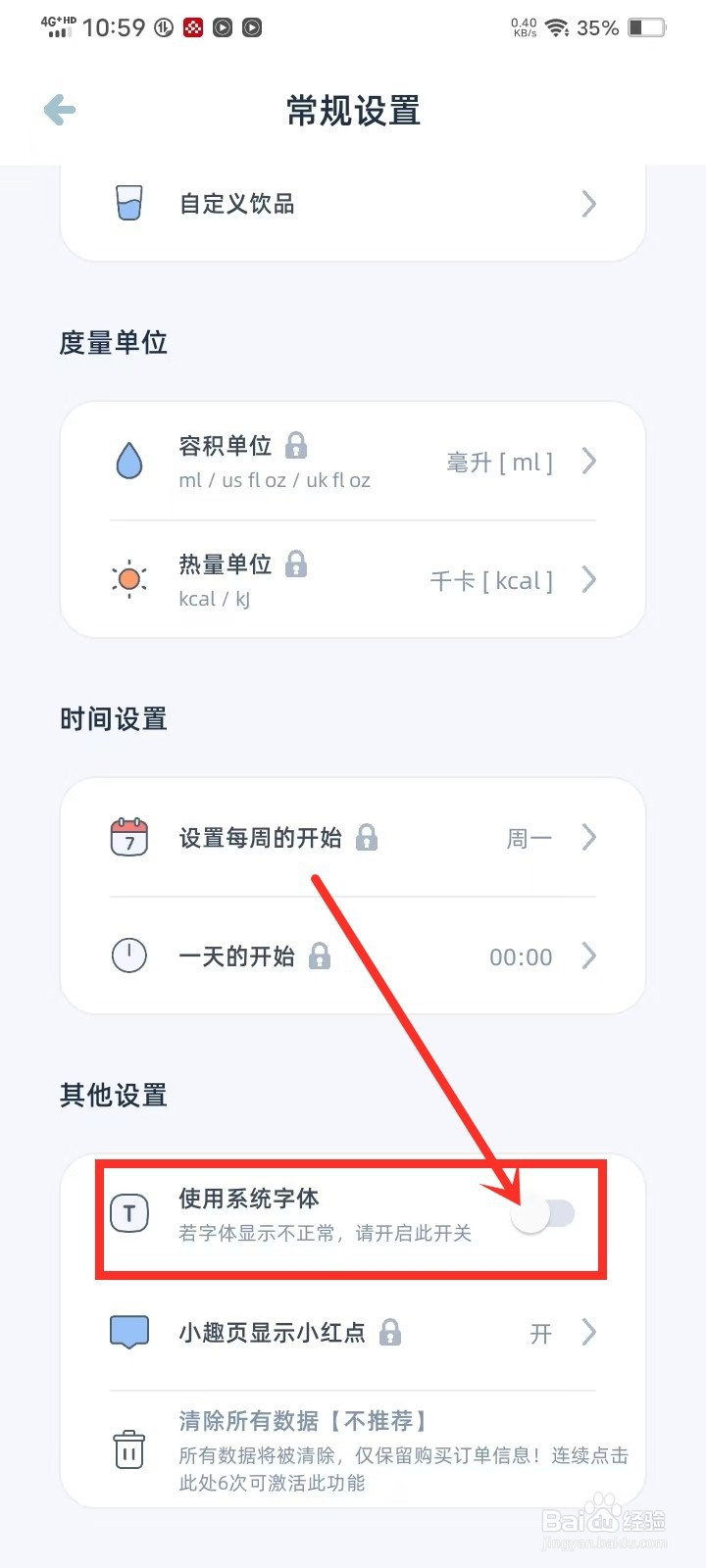
Task: Click the clock icon beside 一天的开始
Action: (x=128, y=955)
